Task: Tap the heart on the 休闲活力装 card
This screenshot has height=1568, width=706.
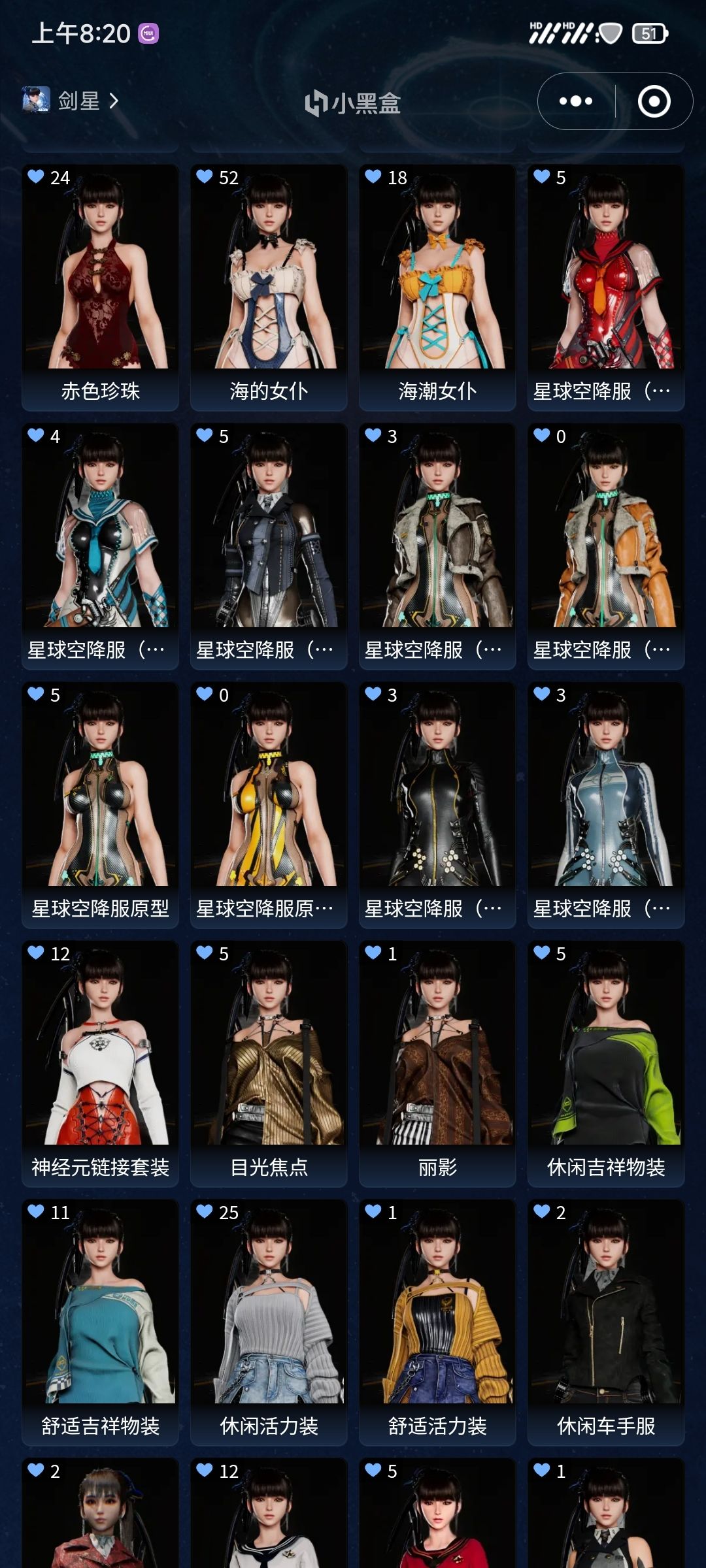Action: (205, 1211)
